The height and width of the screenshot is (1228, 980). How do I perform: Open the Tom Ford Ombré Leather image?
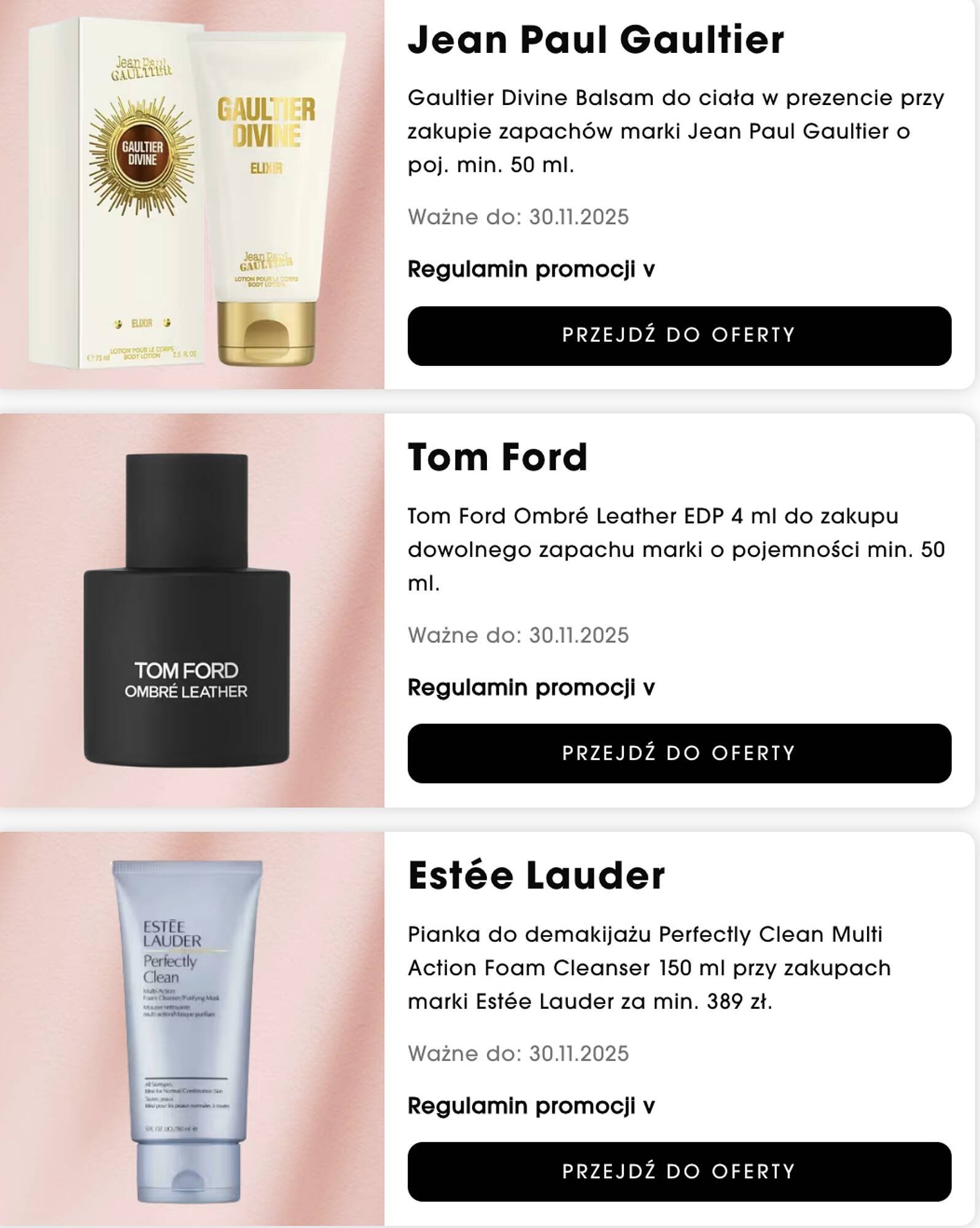click(x=187, y=610)
